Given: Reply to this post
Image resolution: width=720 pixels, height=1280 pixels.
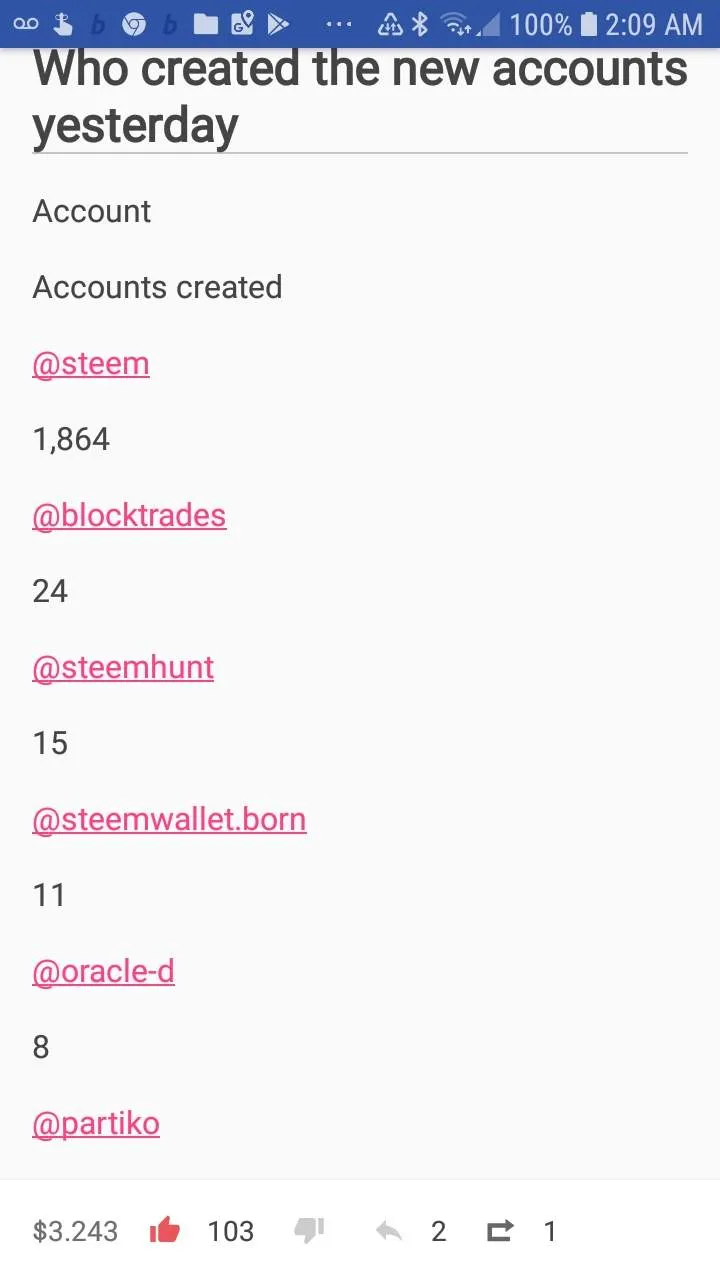Looking at the screenshot, I should click(x=389, y=1231).
